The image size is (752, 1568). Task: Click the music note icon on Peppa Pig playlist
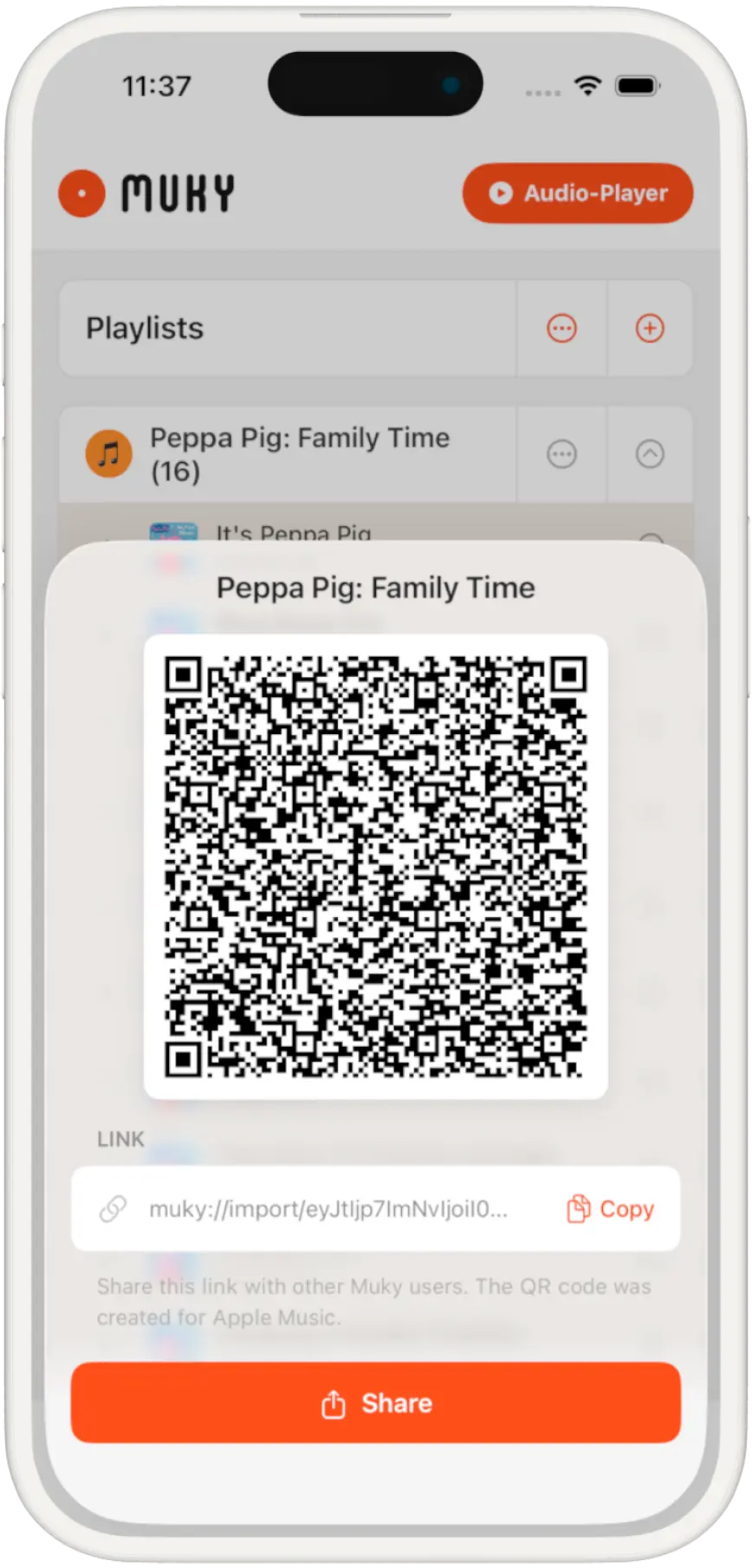pos(107,453)
